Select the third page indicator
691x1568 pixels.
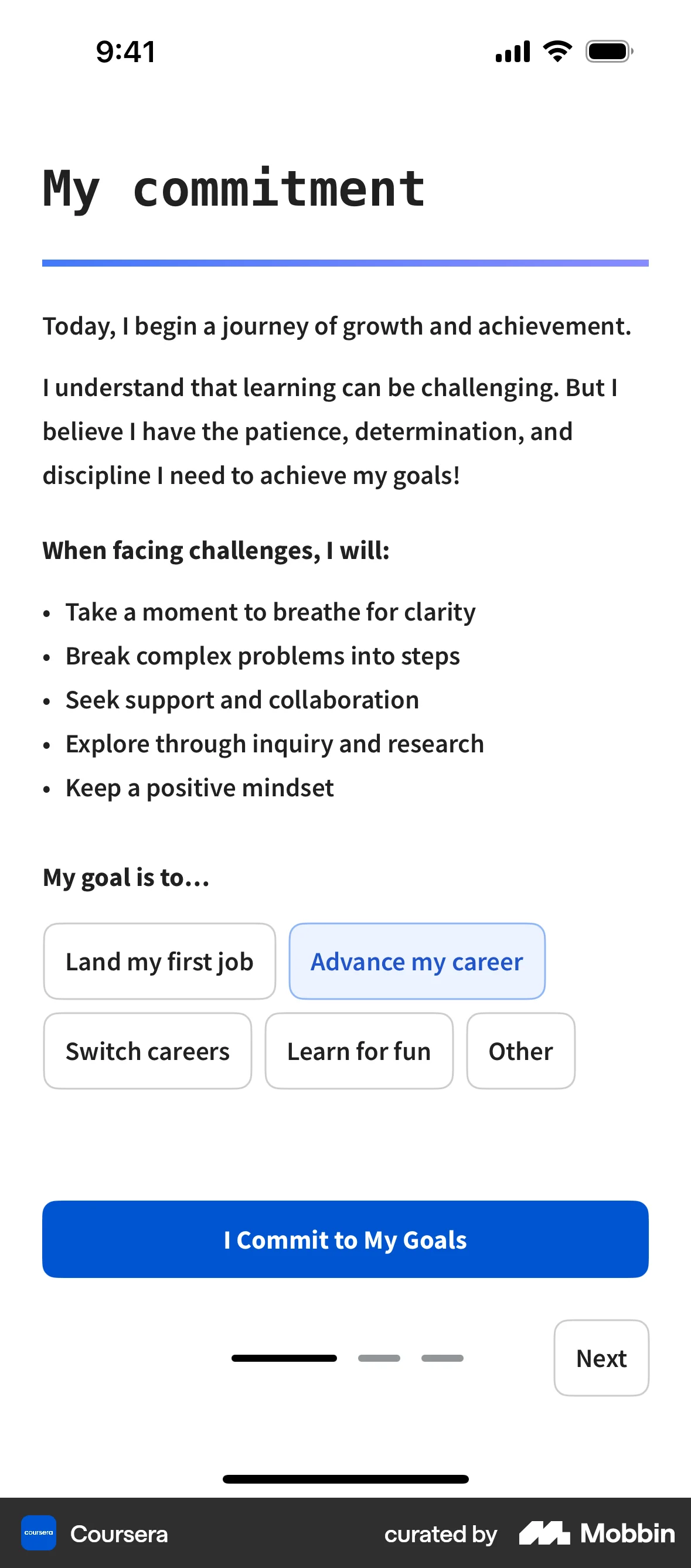[x=442, y=1358]
